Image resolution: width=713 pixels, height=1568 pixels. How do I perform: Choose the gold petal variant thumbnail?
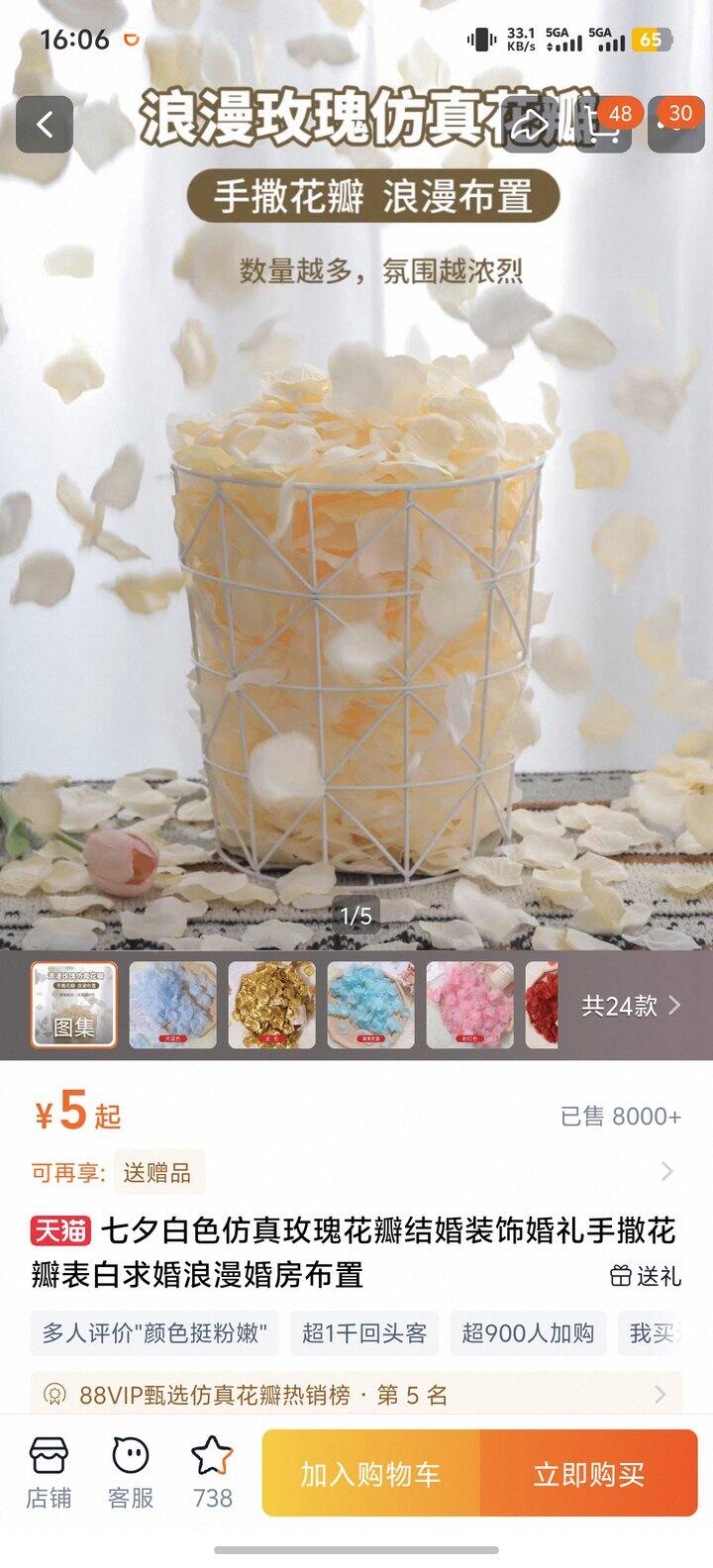pos(272,1005)
